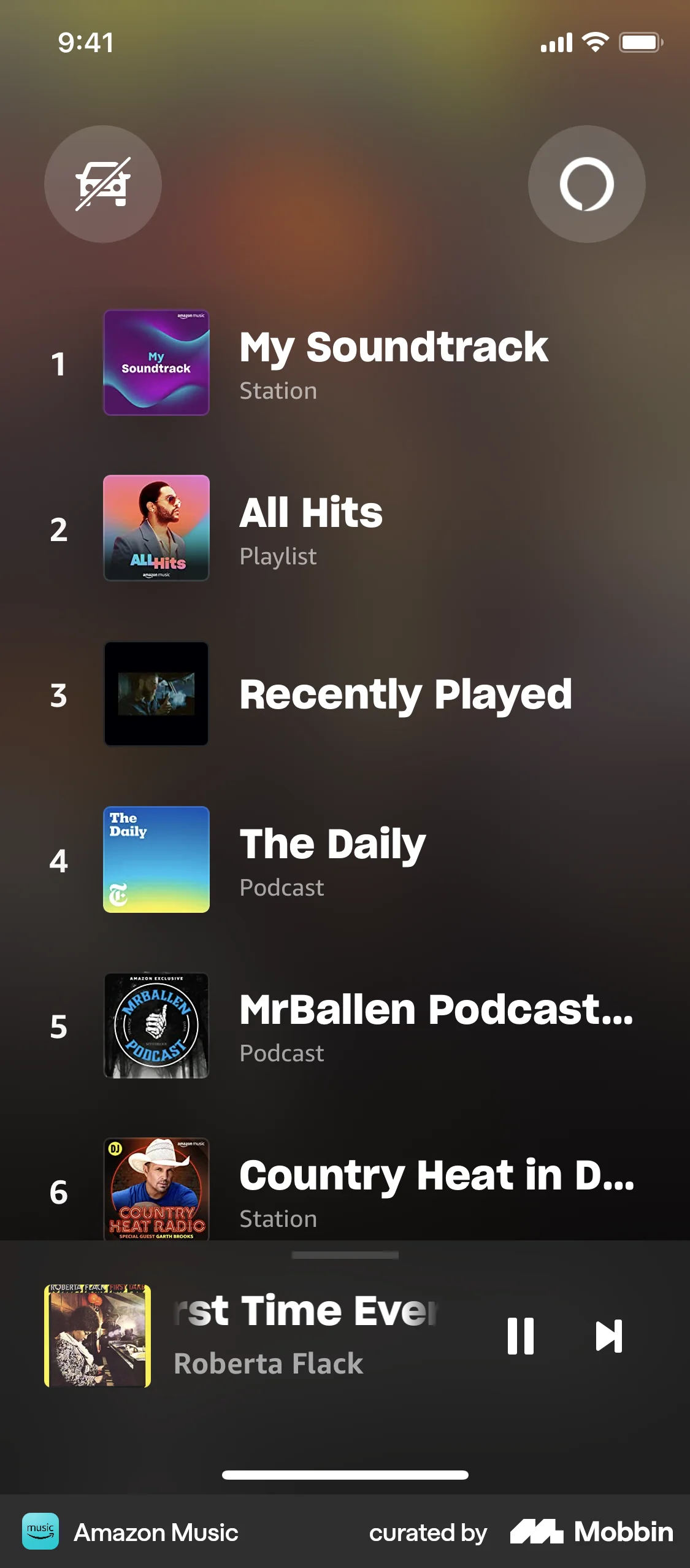Select the Recently Played row
Screen dimensions: 690x1568
pos(405,694)
